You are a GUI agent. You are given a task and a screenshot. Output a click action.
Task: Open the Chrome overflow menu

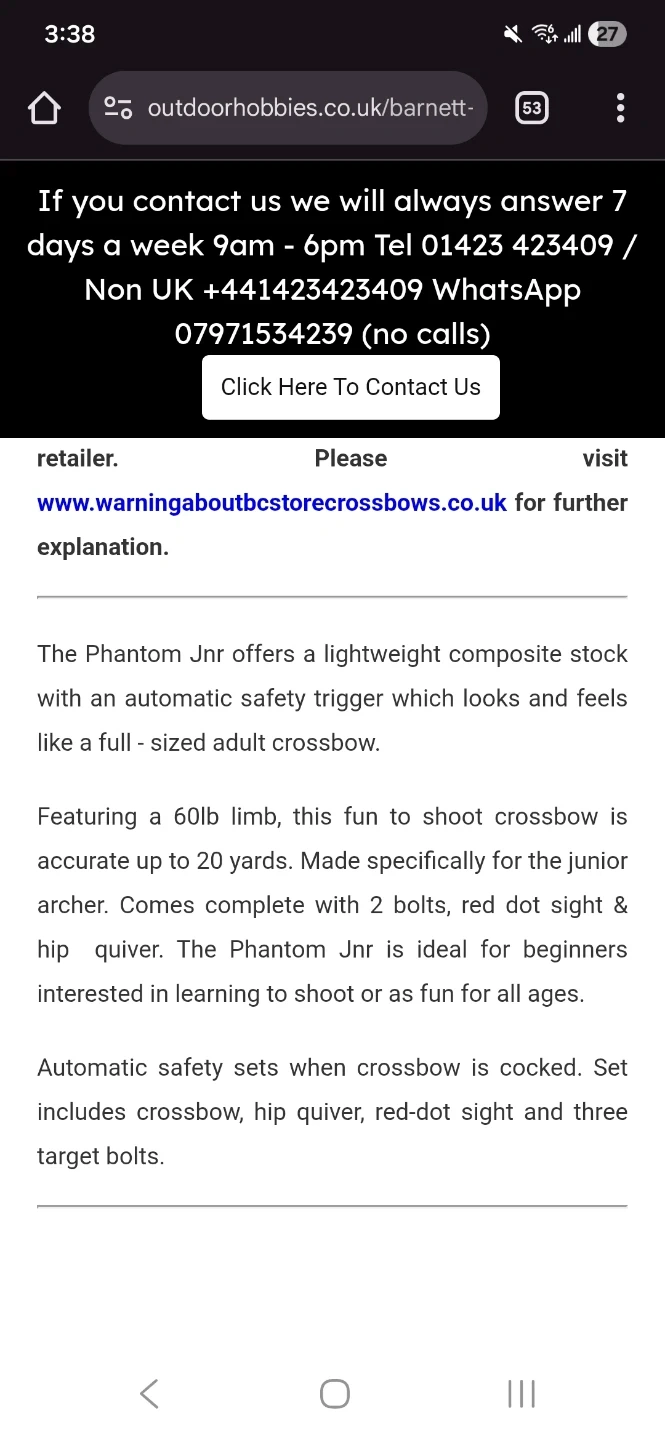[620, 108]
